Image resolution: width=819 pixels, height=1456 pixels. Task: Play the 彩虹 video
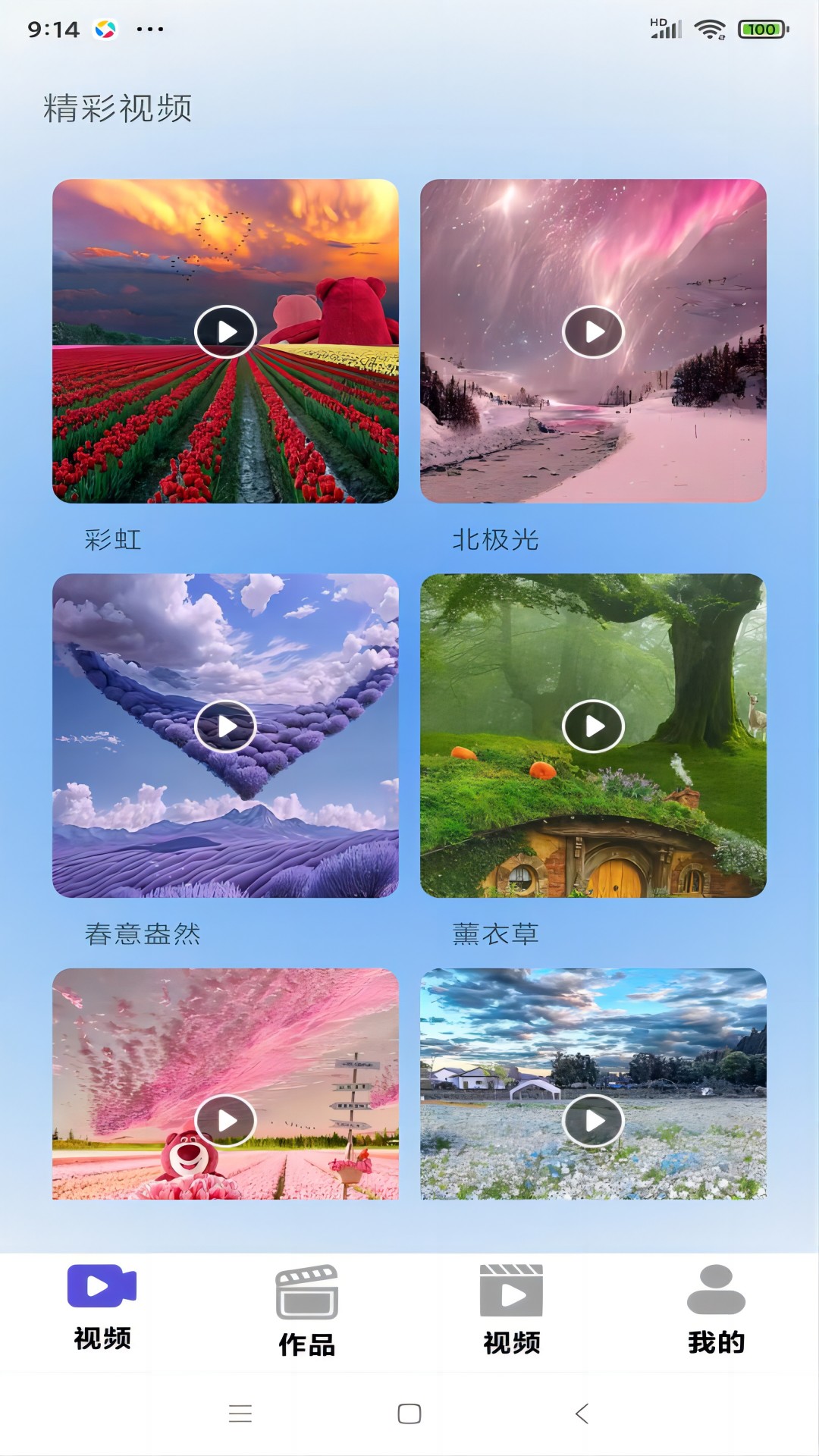pos(225,331)
